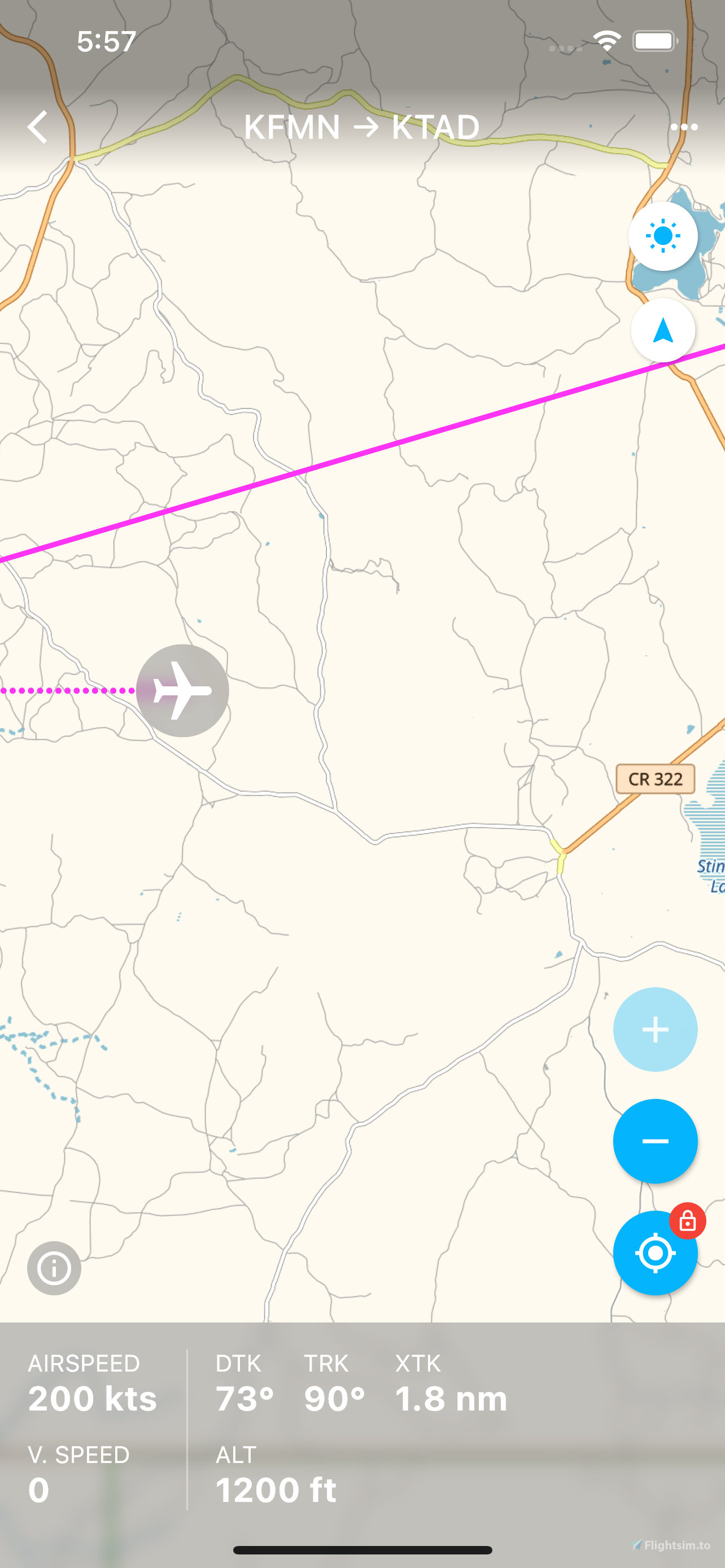Open map attribution via the info icon
Image resolution: width=725 pixels, height=1568 pixels.
point(54,1267)
